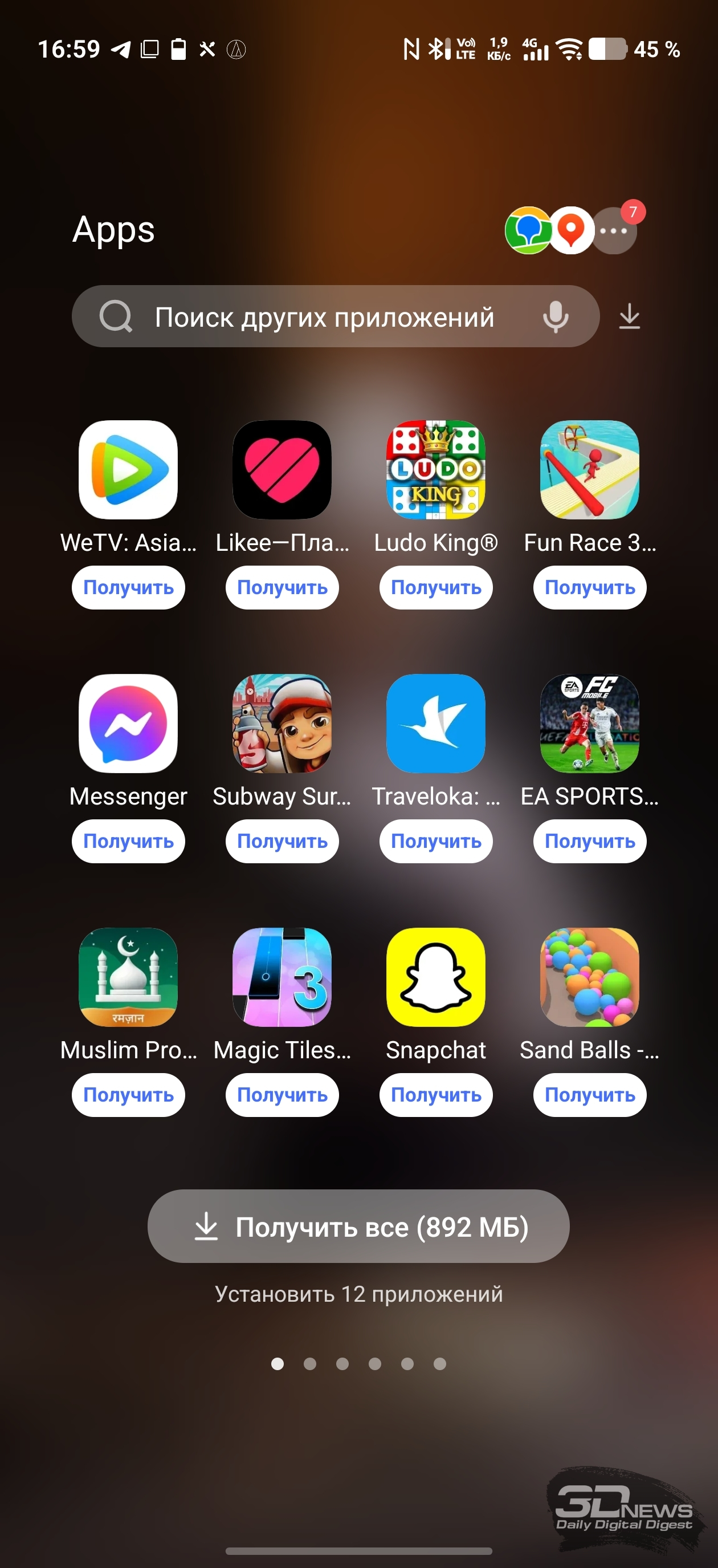Open the Subway Surfers icon

pyautogui.click(x=282, y=723)
